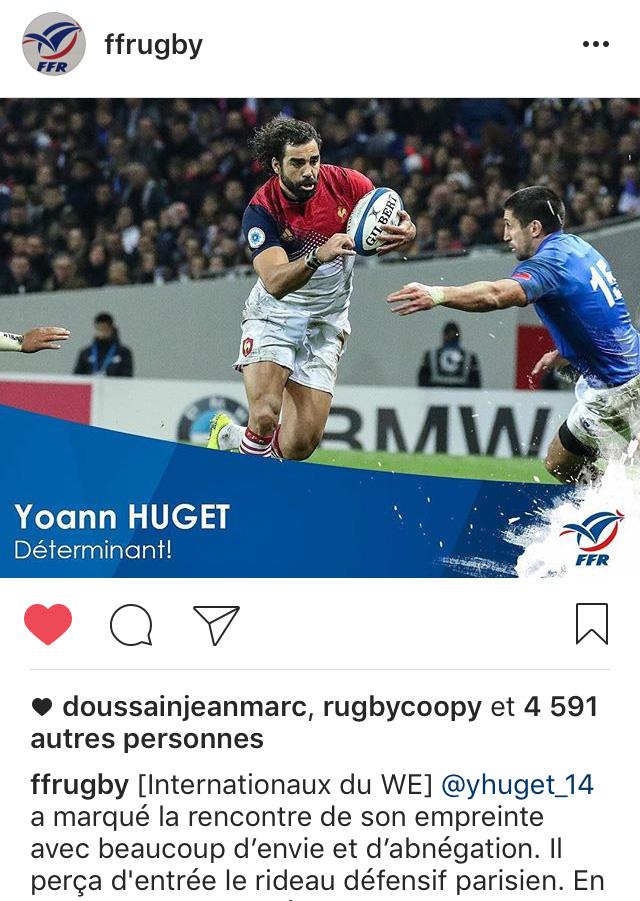Viewport: 640px width, 901px height.
Task: Open the ffrugby profile avatar
Action: pyautogui.click(x=53, y=44)
